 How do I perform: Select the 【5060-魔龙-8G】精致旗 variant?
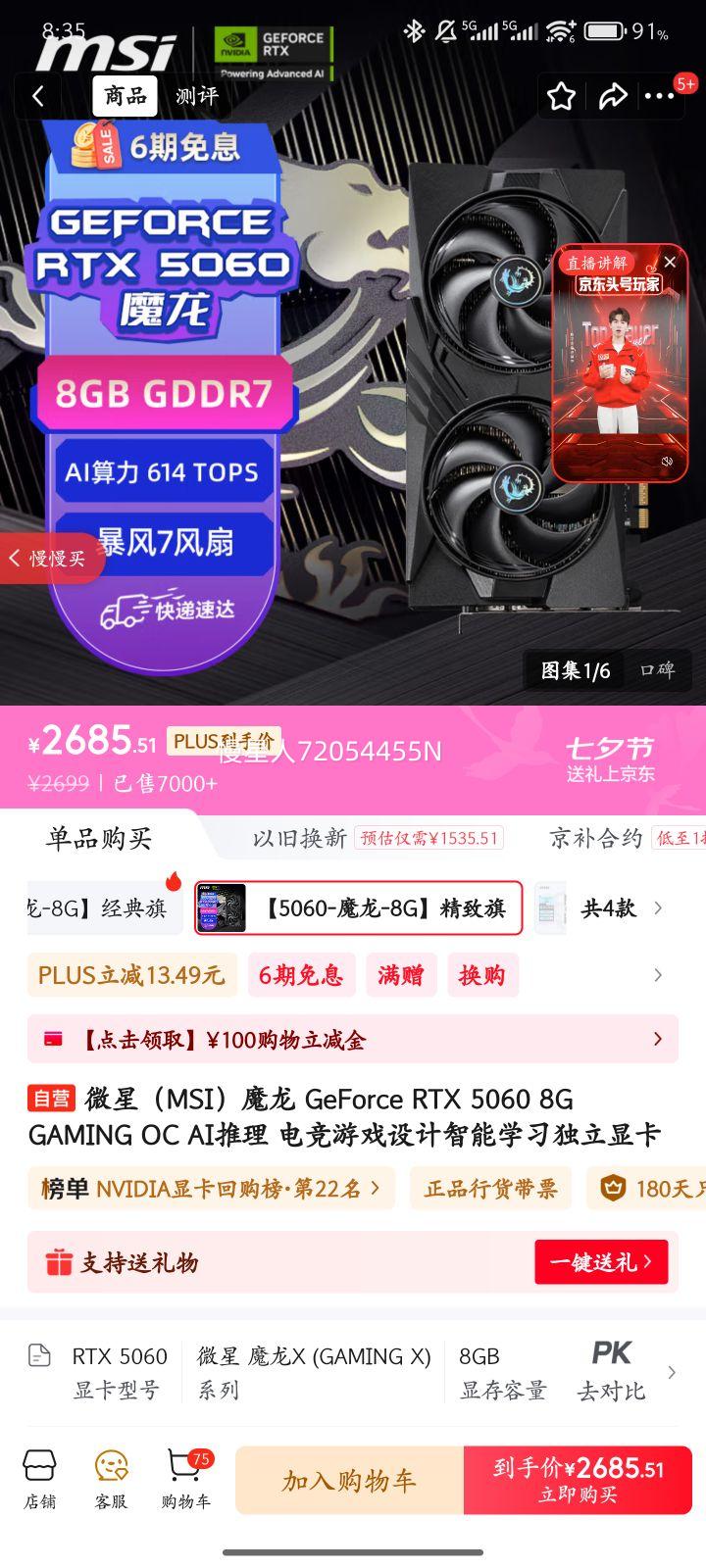click(x=358, y=908)
